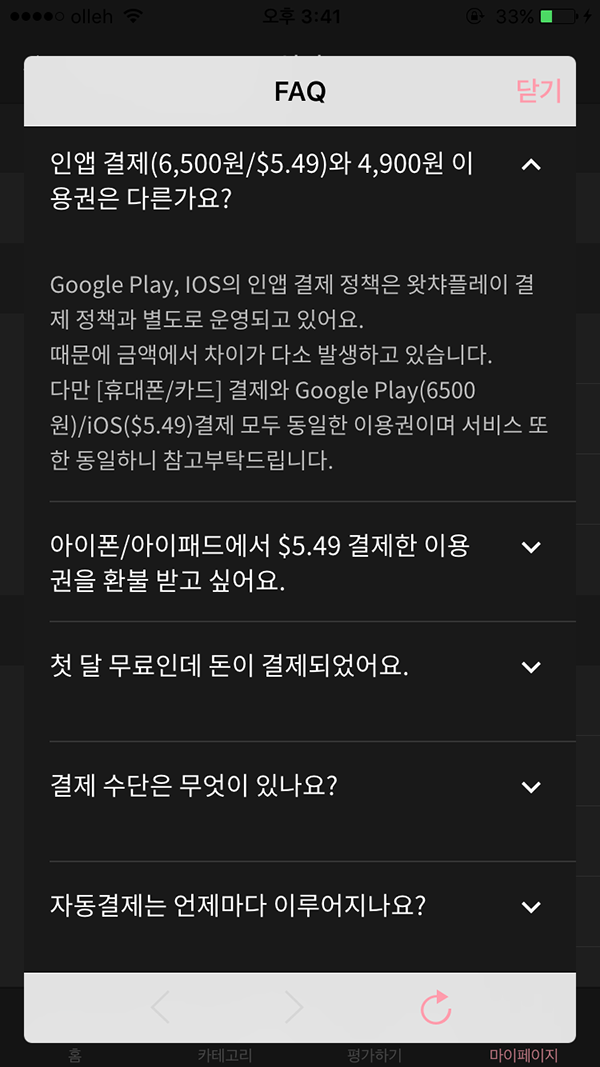Go back to previous web page
This screenshot has height=1067, width=600.
coord(160,1008)
